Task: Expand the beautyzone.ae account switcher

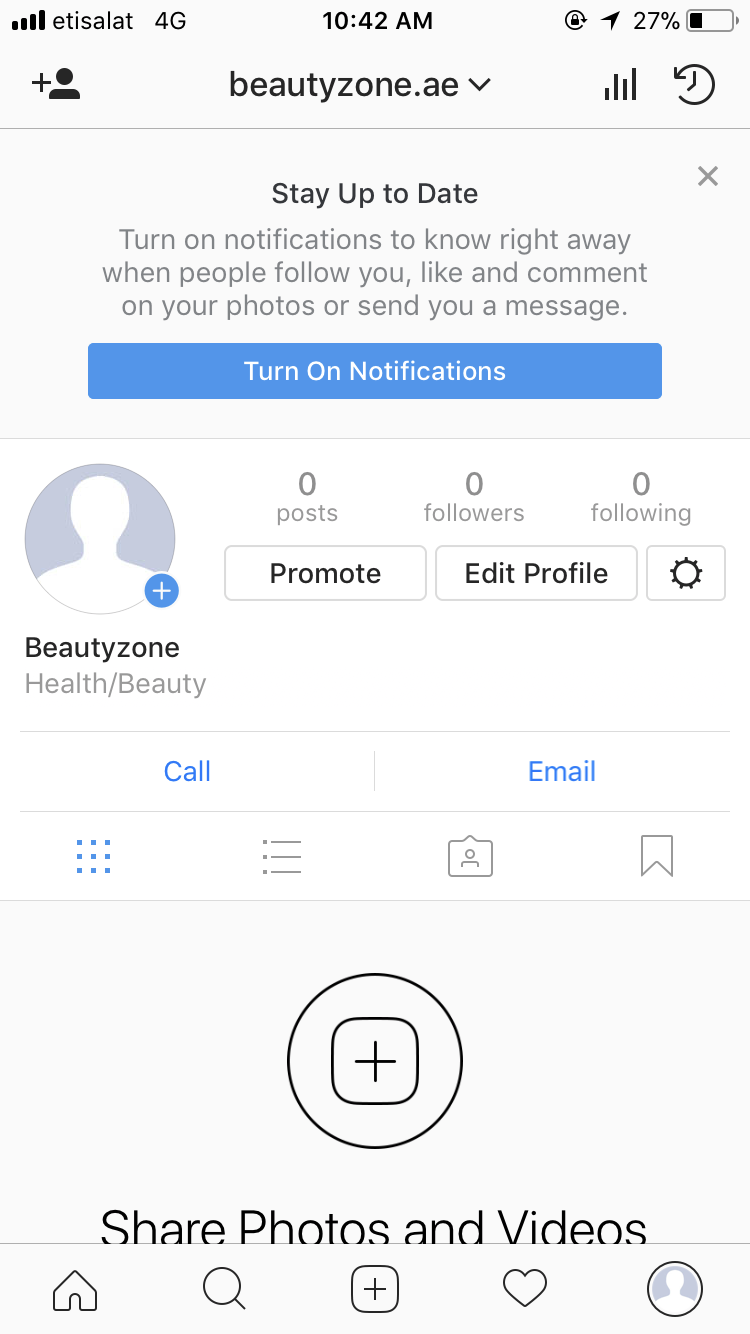Action: click(360, 85)
